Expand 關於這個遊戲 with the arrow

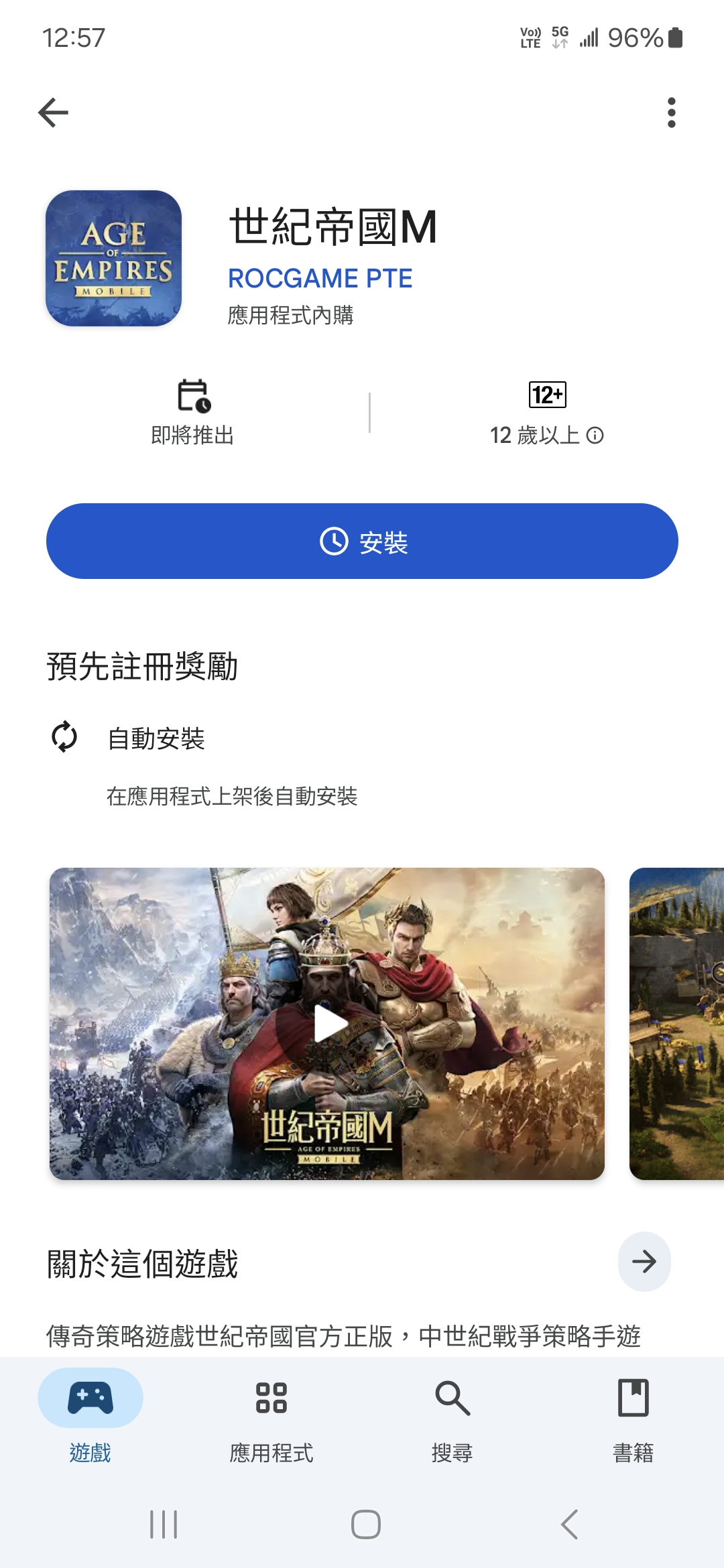644,1262
